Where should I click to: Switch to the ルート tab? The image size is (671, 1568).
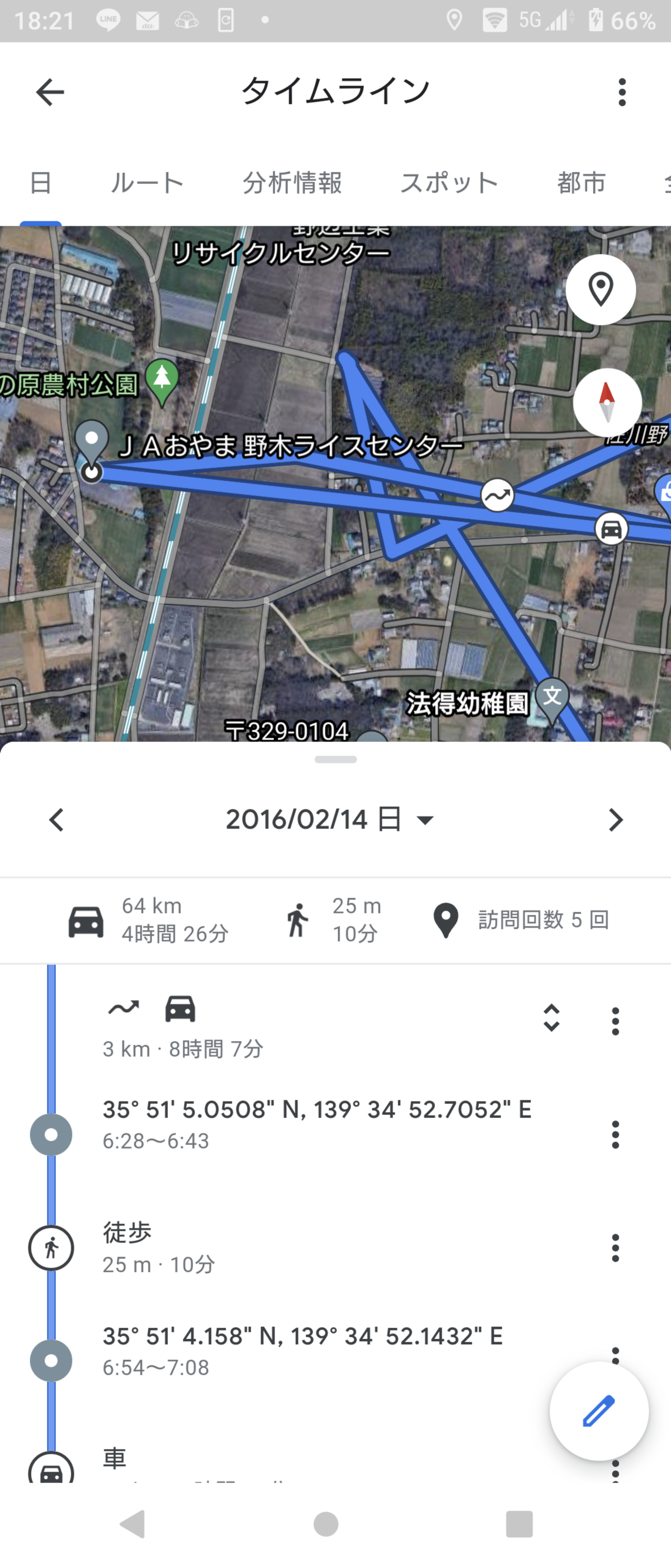point(147,182)
